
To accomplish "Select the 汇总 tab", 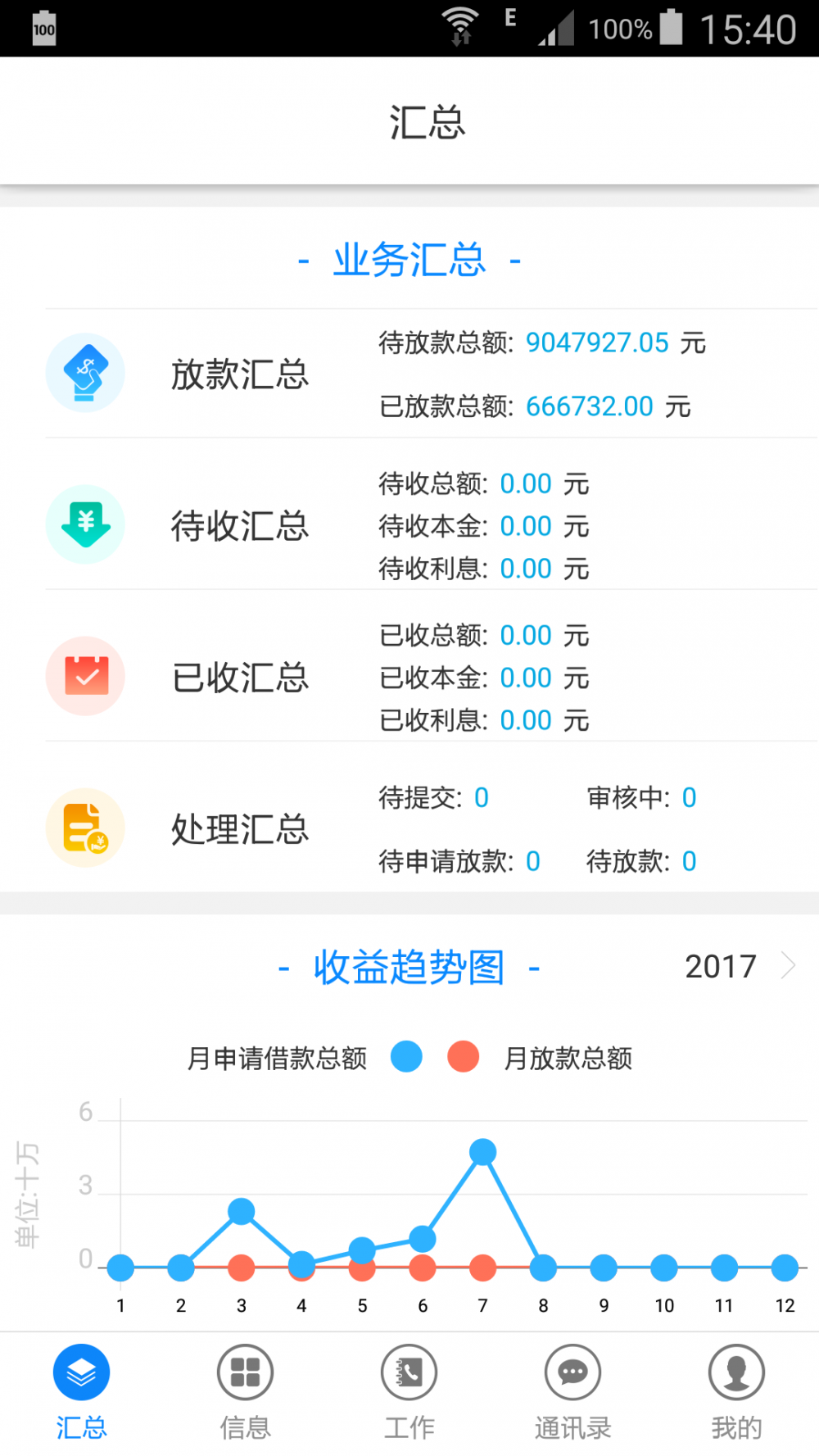I will [x=81, y=1391].
